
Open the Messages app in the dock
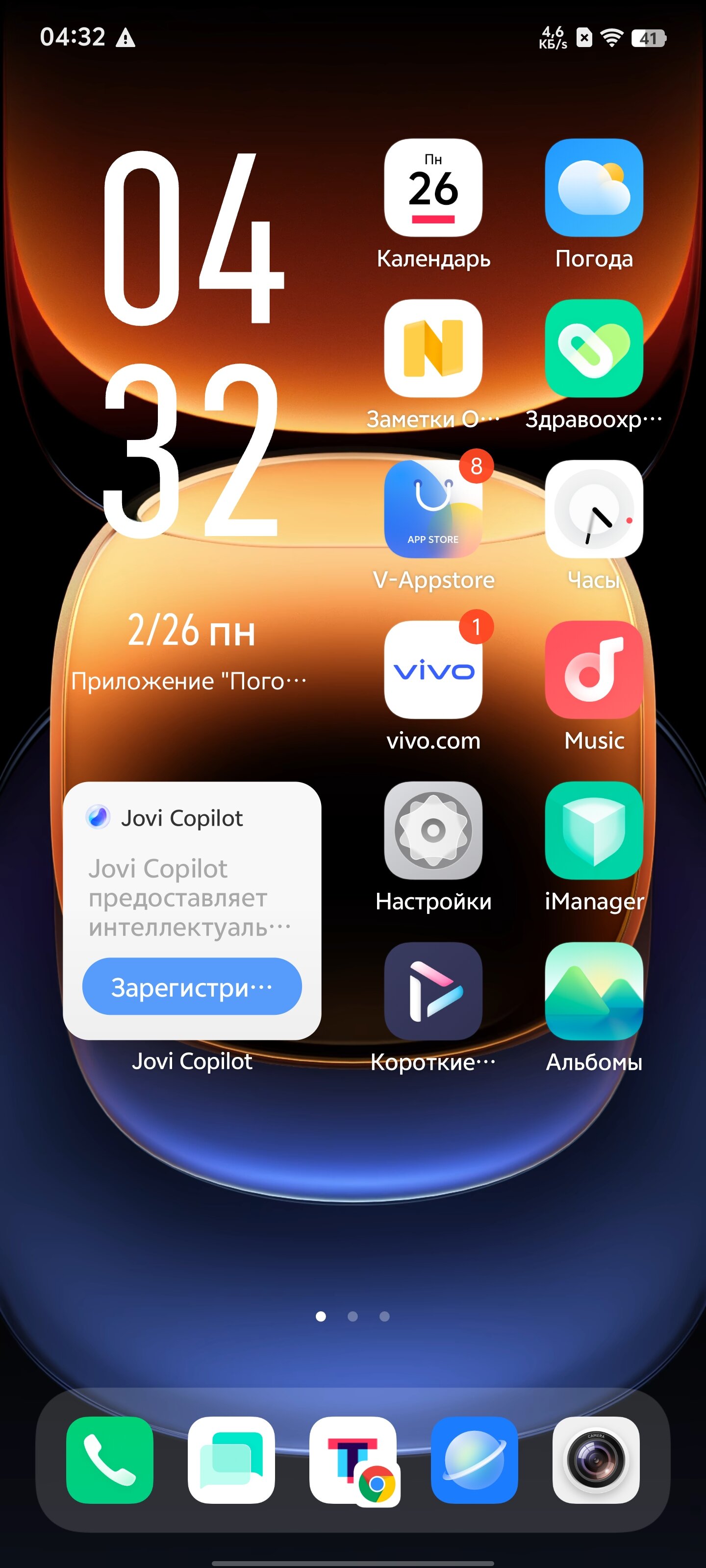click(231, 1460)
